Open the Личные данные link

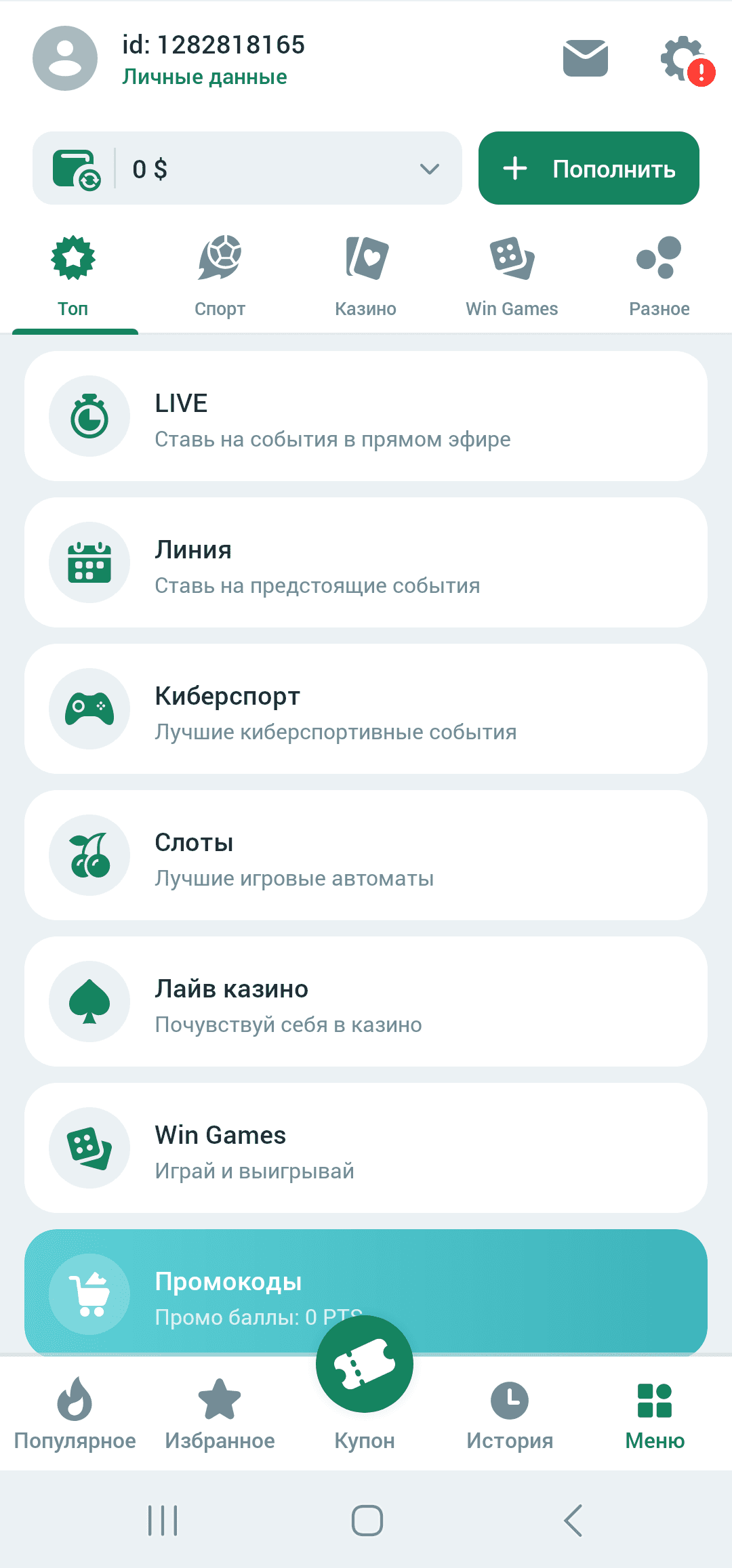tap(204, 77)
